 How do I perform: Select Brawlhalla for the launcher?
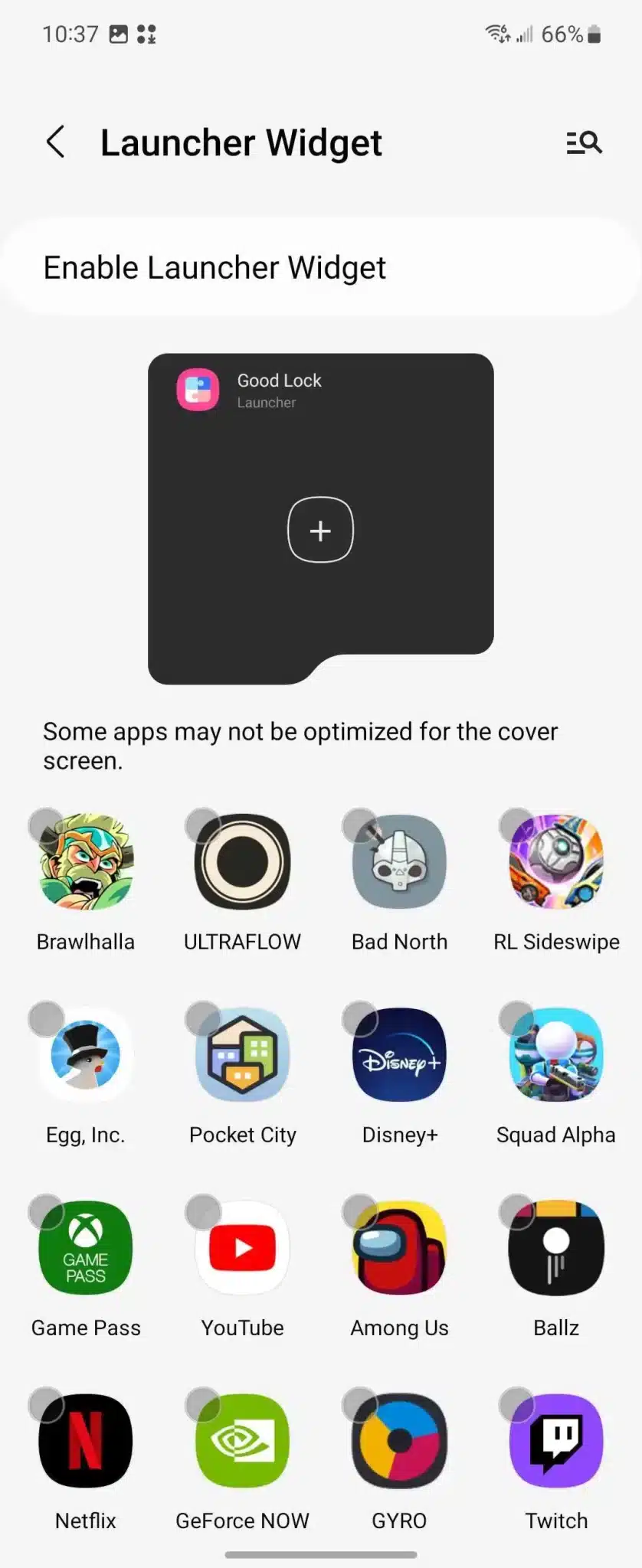click(x=86, y=862)
